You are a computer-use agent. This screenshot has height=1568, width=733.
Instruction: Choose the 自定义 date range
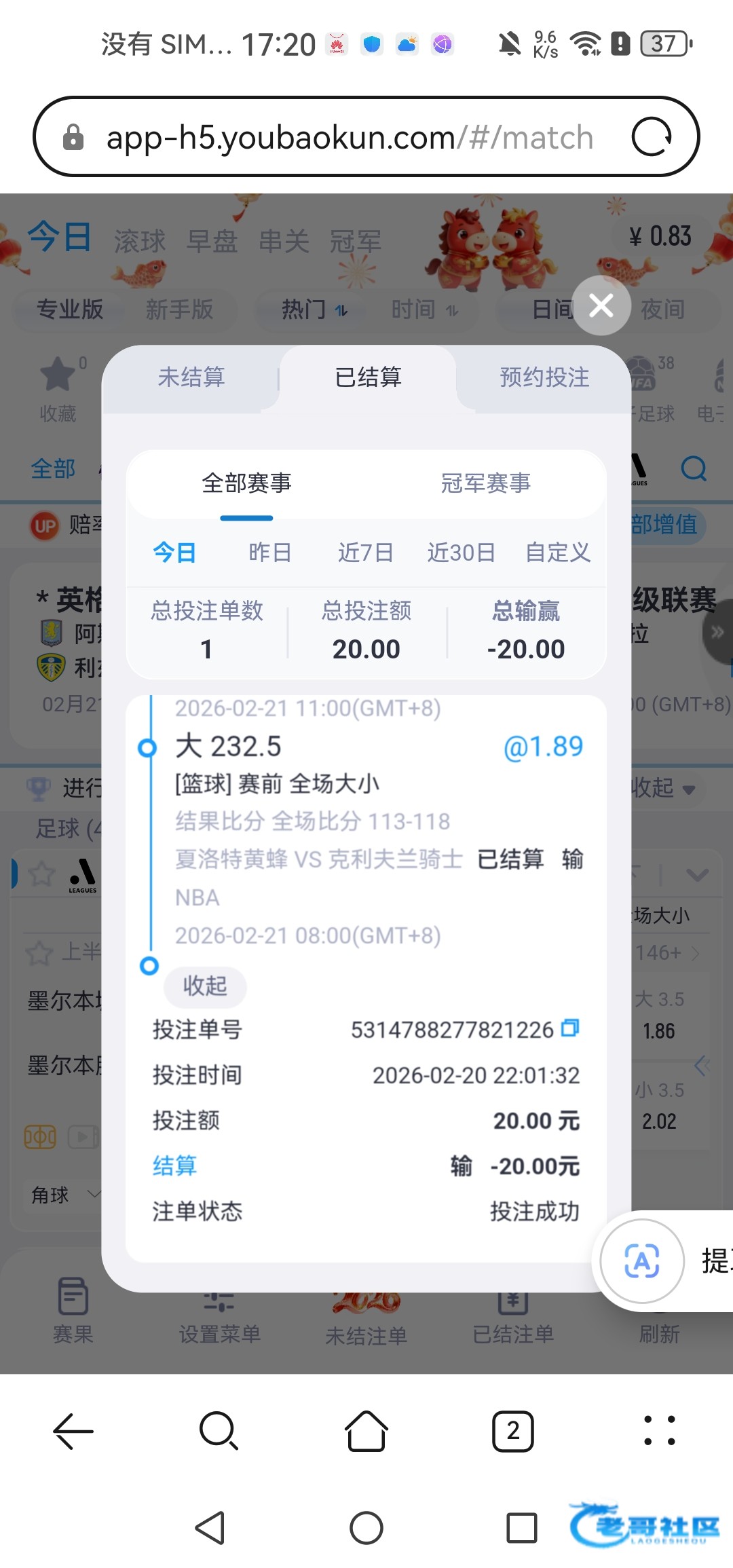click(x=558, y=553)
